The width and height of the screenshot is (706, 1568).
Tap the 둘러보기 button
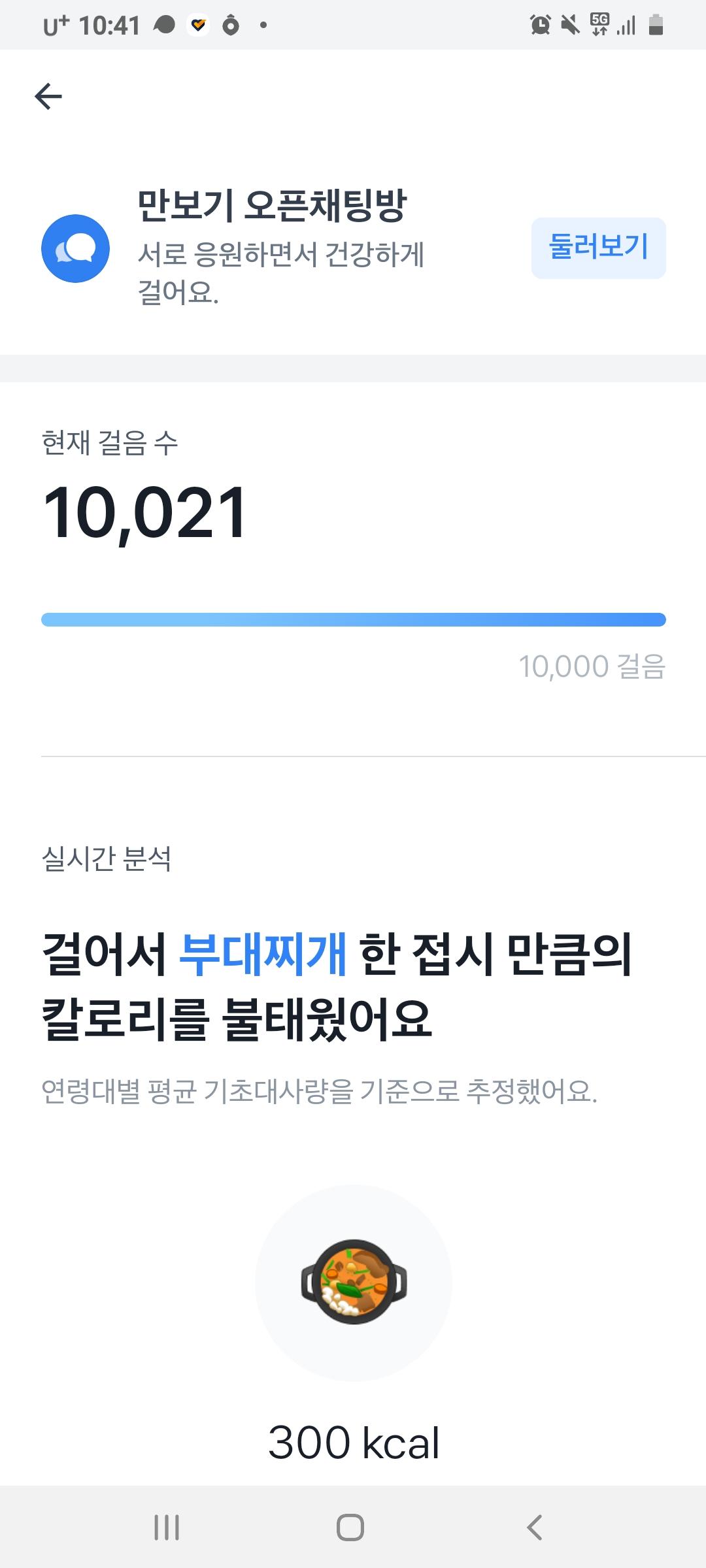[598, 248]
